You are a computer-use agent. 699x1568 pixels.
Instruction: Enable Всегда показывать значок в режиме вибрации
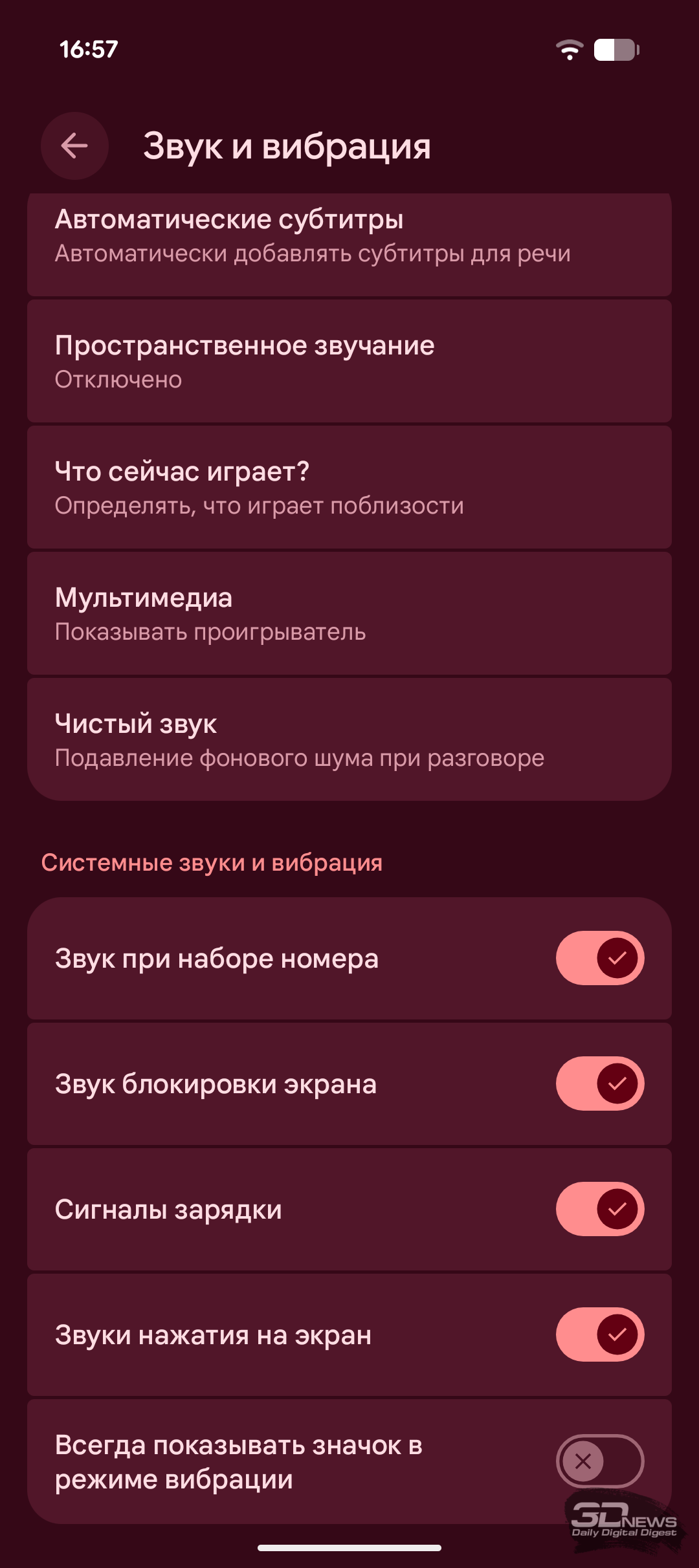[x=599, y=1461]
